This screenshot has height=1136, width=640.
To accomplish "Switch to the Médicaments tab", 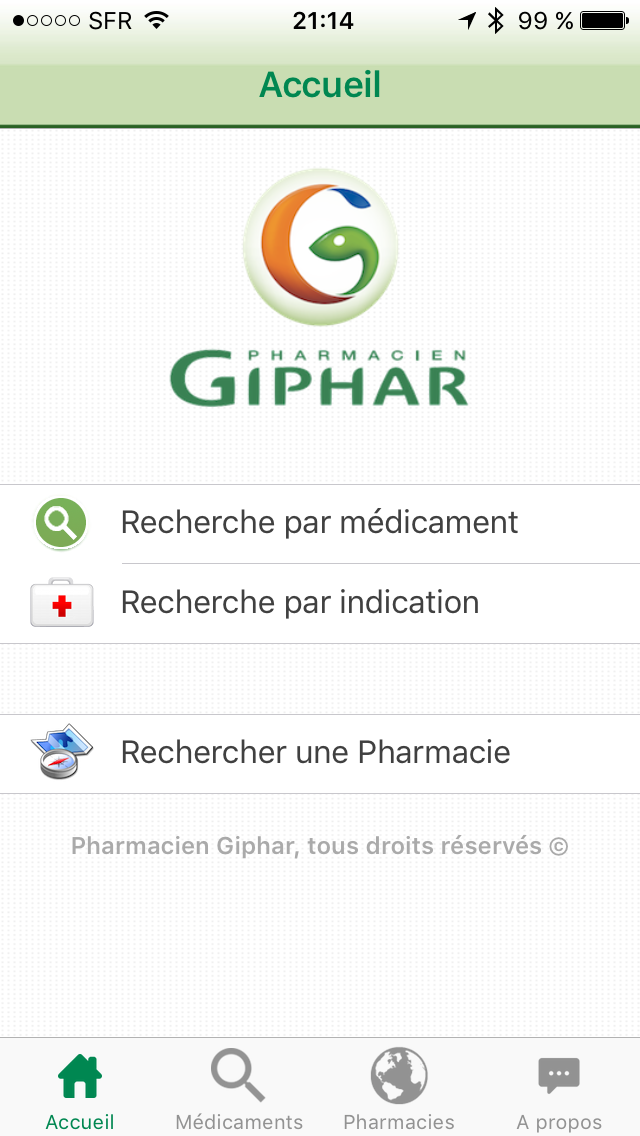I will 239,1089.
